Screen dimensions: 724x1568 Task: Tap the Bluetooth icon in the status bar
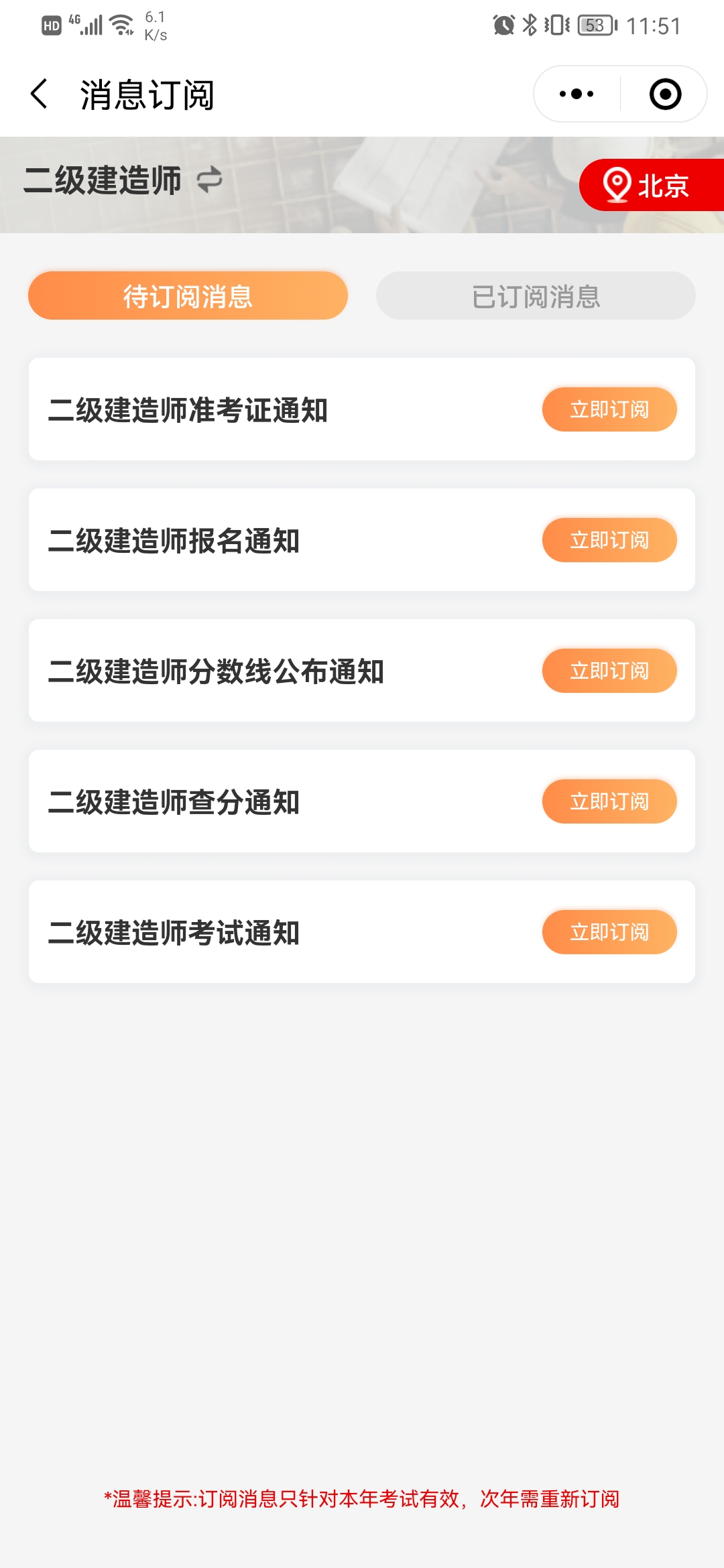pos(529,25)
